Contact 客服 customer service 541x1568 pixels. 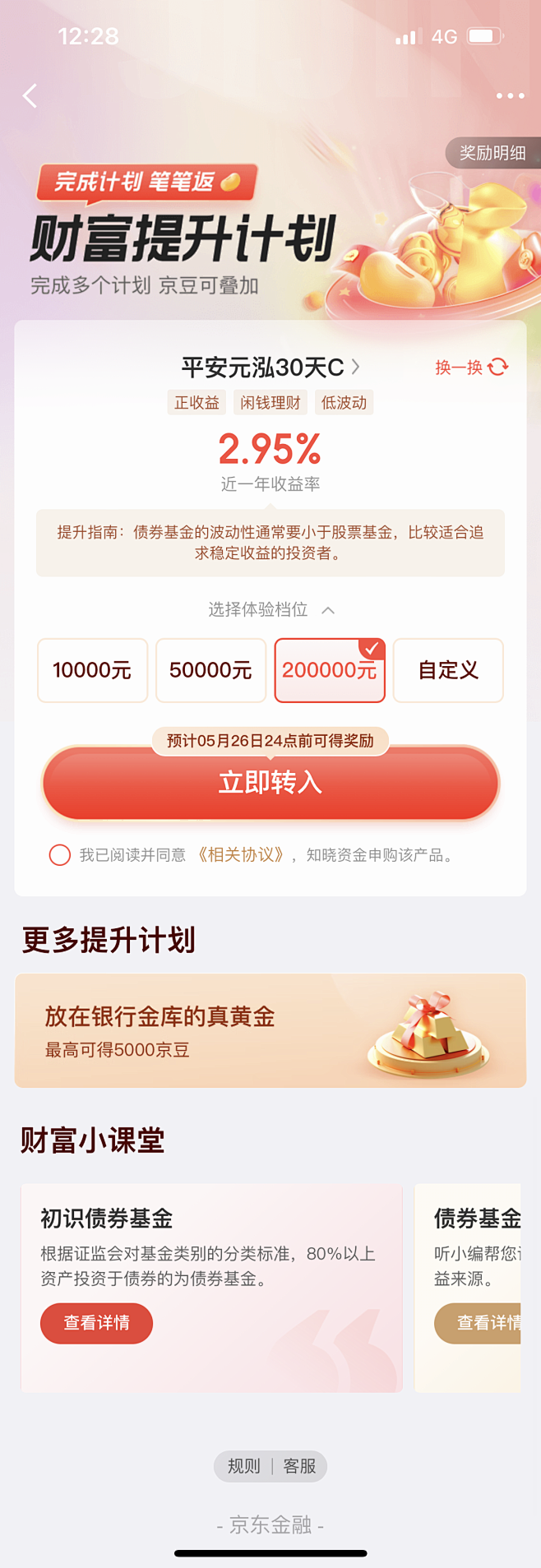pos(299,1466)
